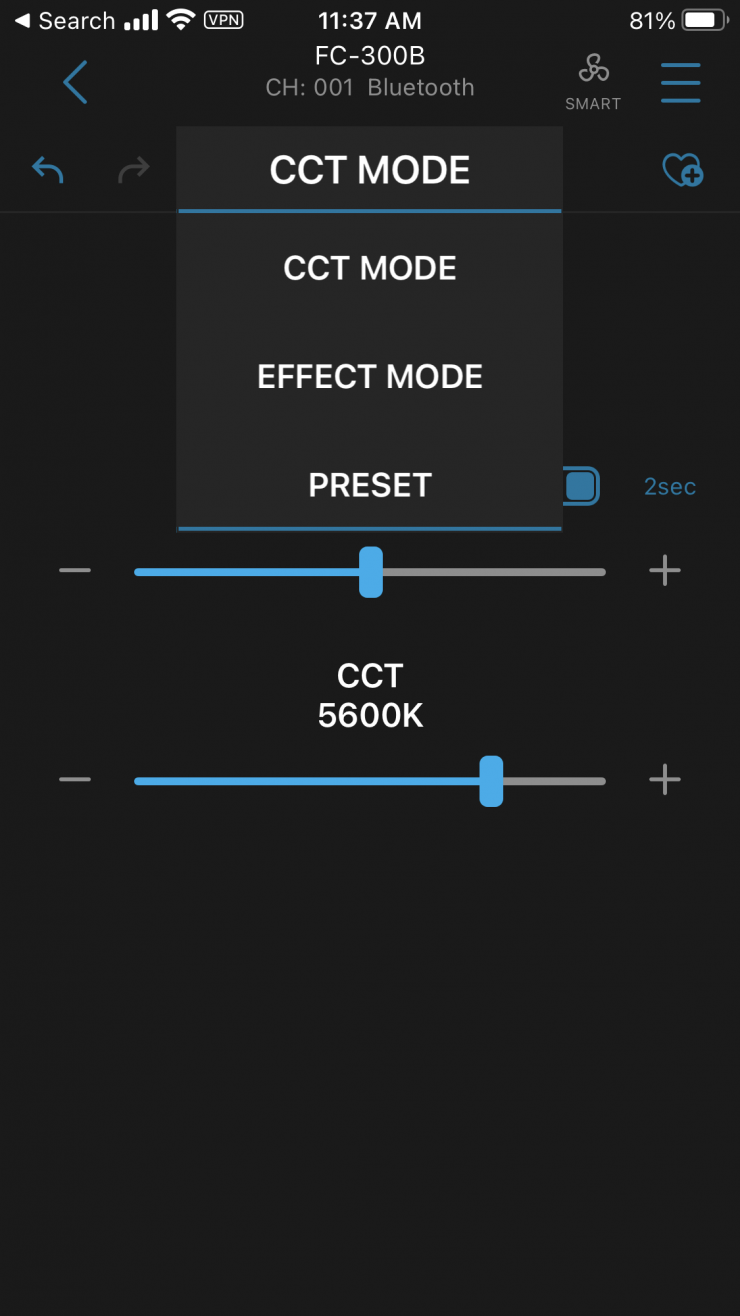
Task: Increase the upper slider with plus
Action: click(x=665, y=571)
